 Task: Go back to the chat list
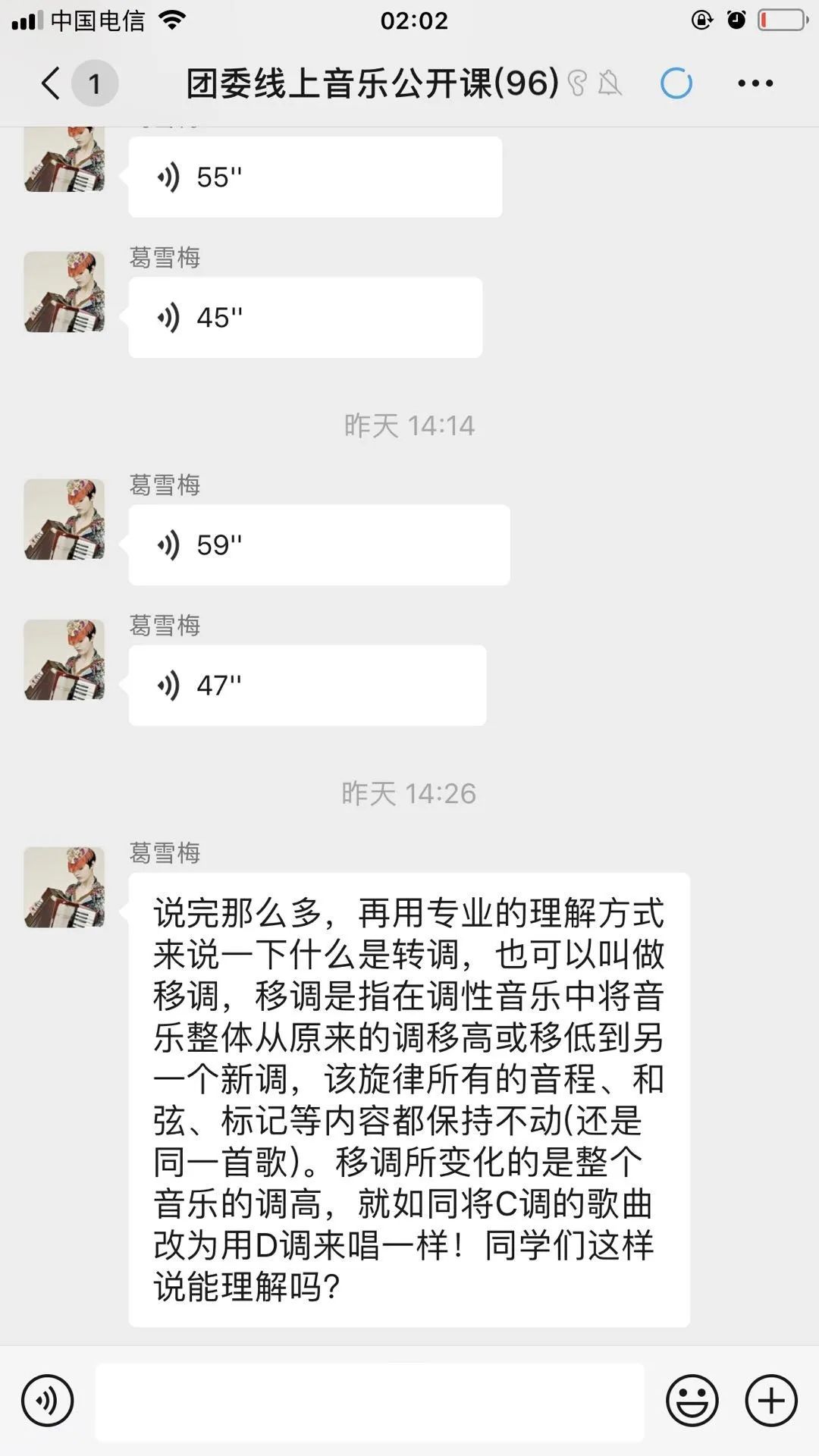pyautogui.click(x=52, y=83)
